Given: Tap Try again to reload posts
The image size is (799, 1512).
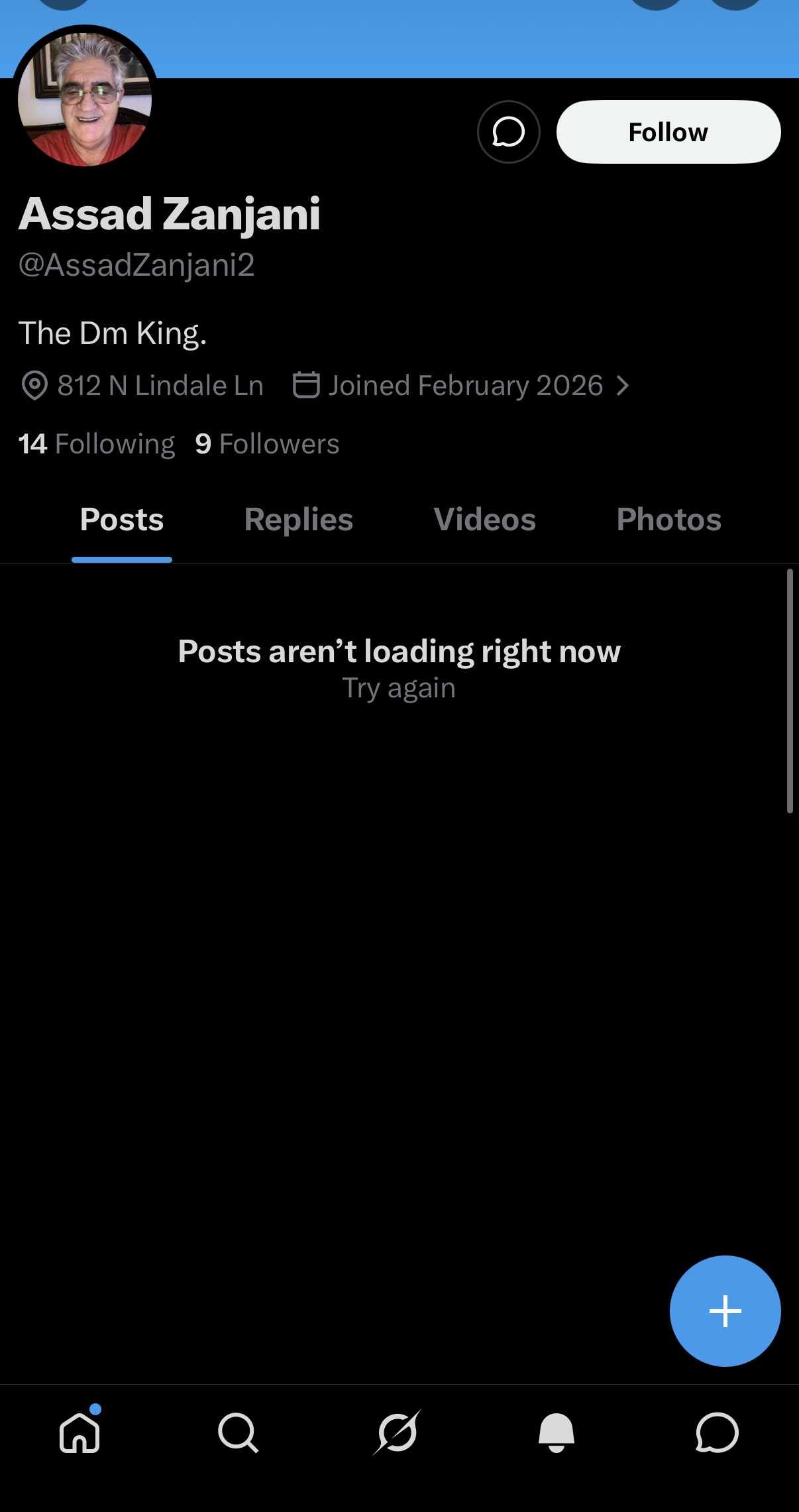Looking at the screenshot, I should click(399, 688).
